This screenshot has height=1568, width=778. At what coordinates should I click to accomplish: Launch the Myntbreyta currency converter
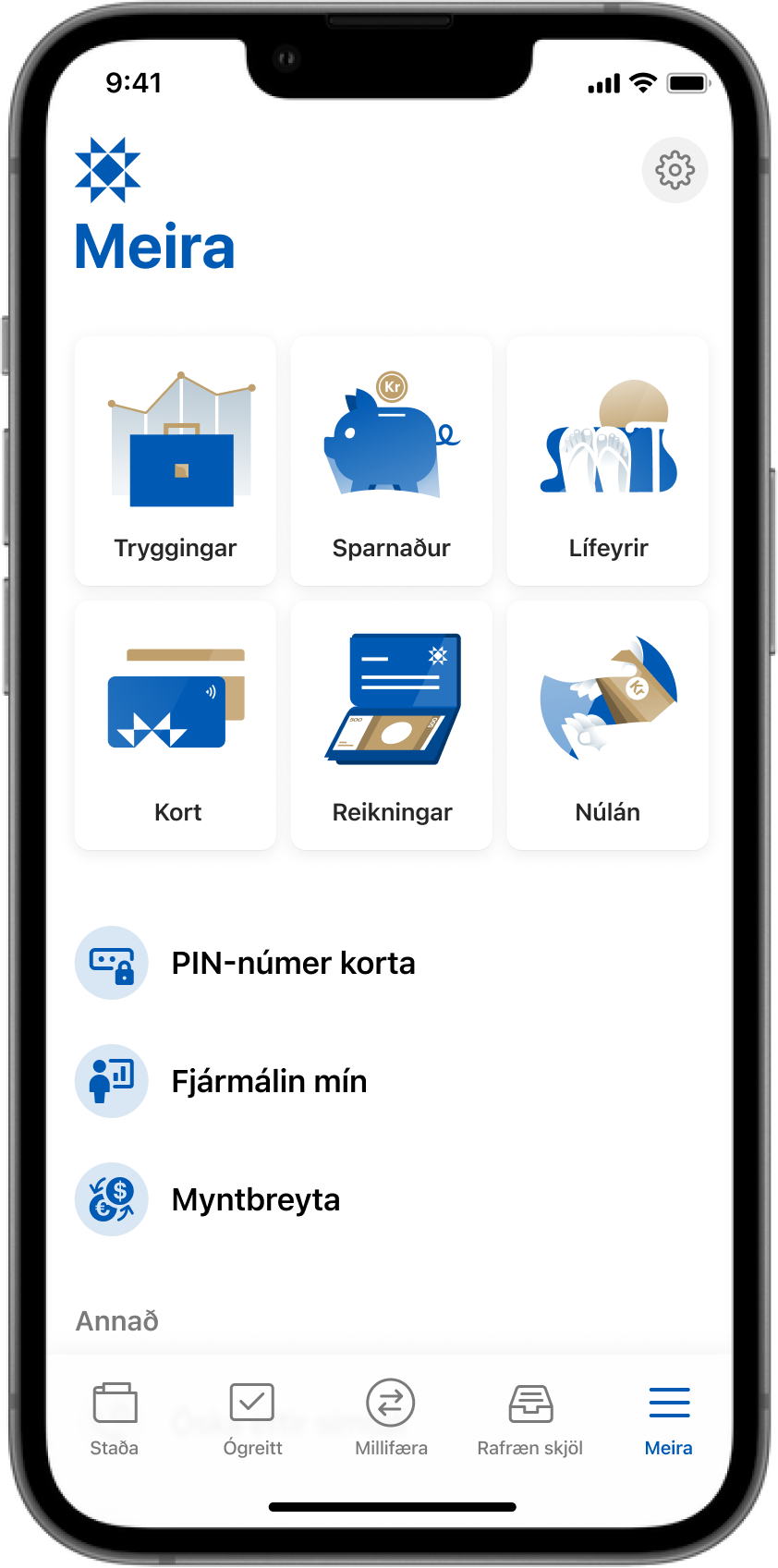(256, 1199)
